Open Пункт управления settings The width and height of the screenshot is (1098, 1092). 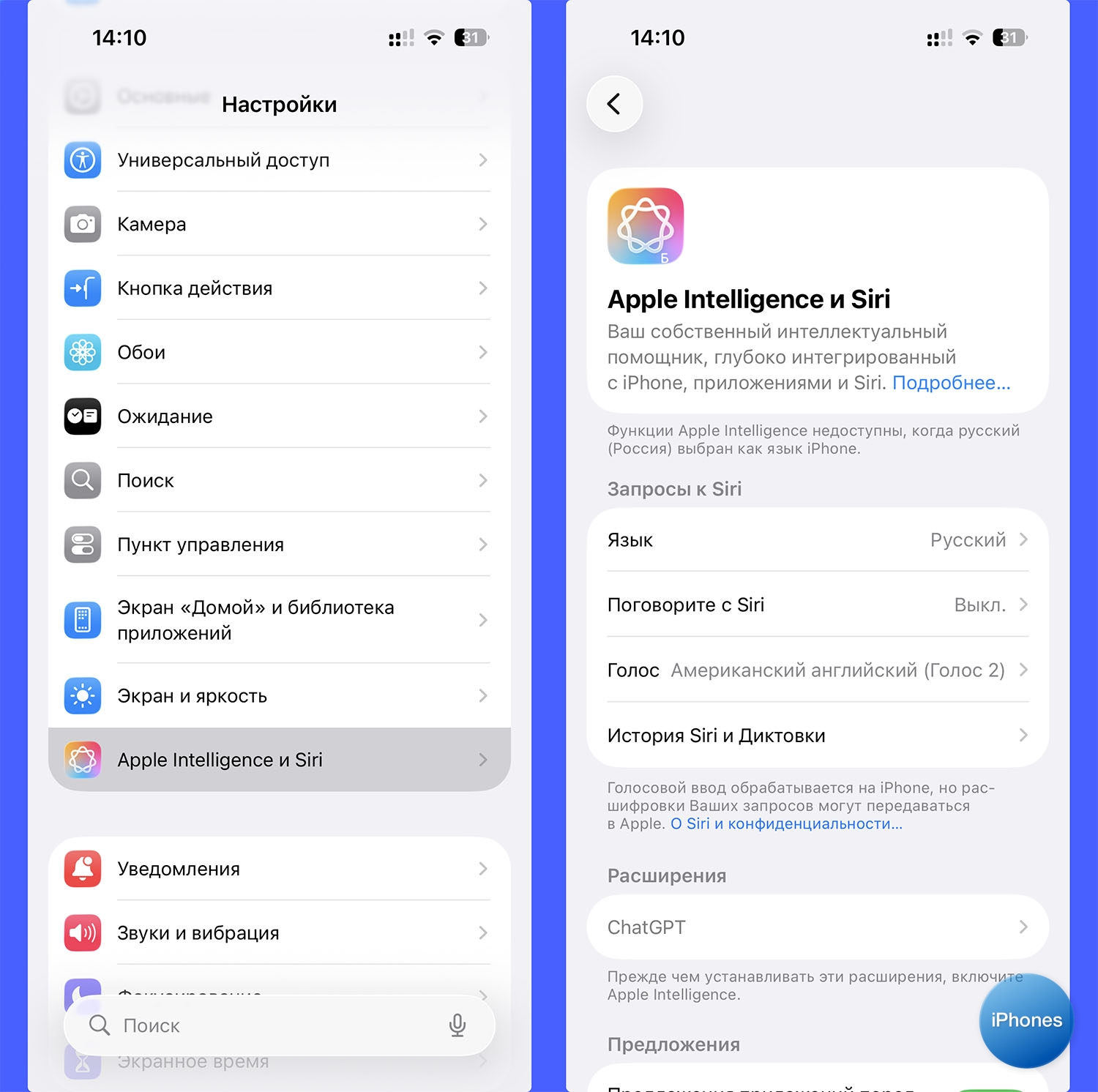[x=278, y=545]
